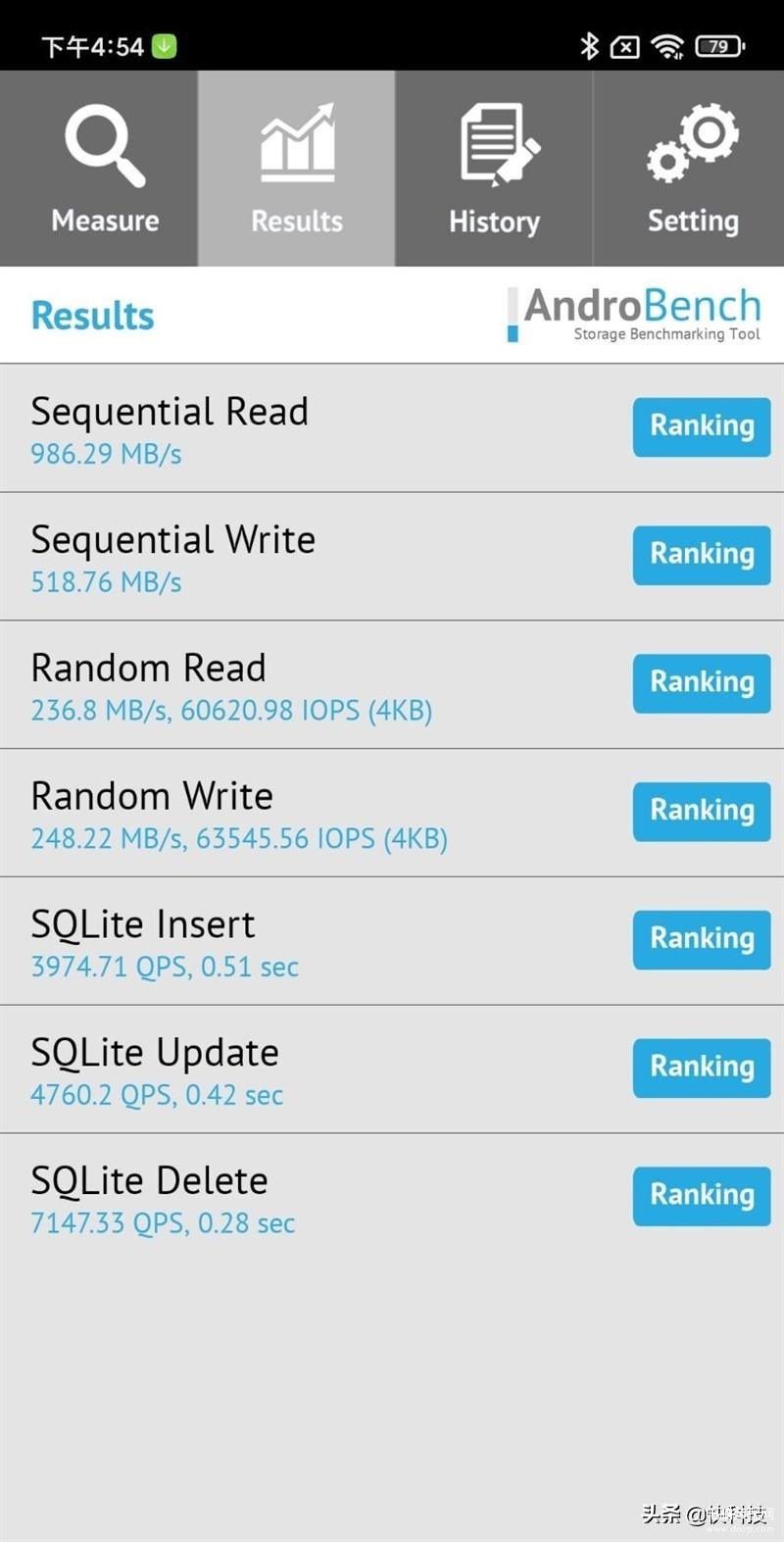Open Random Read ranking
Screen dimensions: 784x1542
(x=702, y=683)
